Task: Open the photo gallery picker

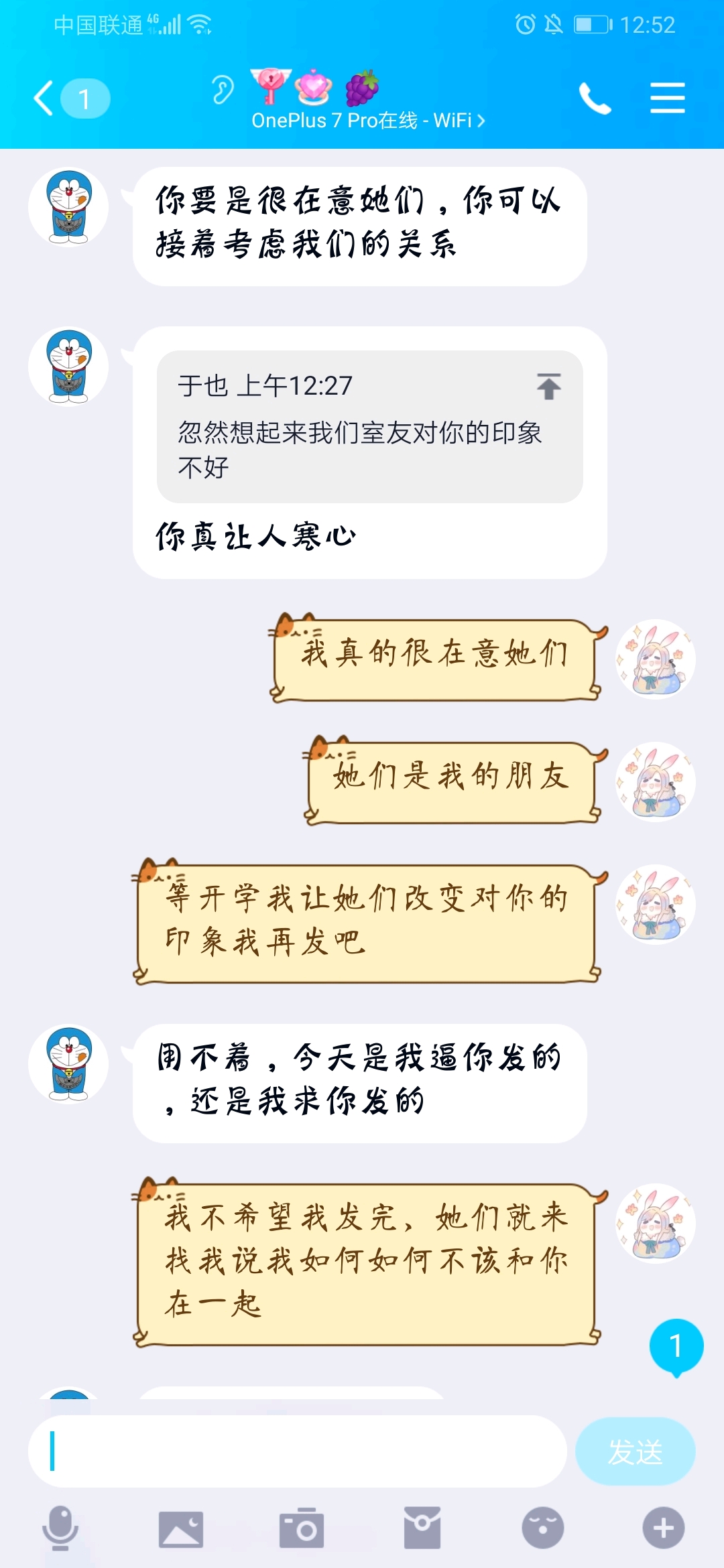Action: tap(181, 1529)
